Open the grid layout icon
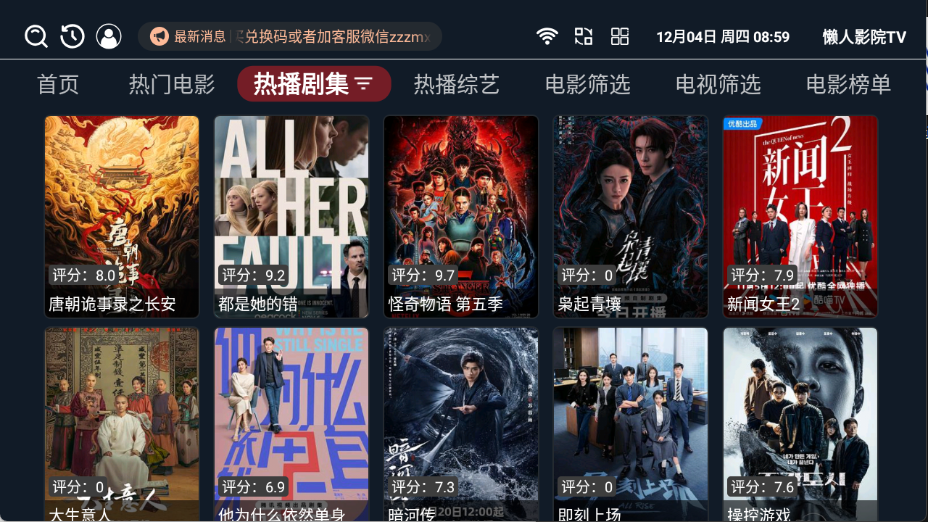The width and height of the screenshot is (928, 522). (x=620, y=37)
